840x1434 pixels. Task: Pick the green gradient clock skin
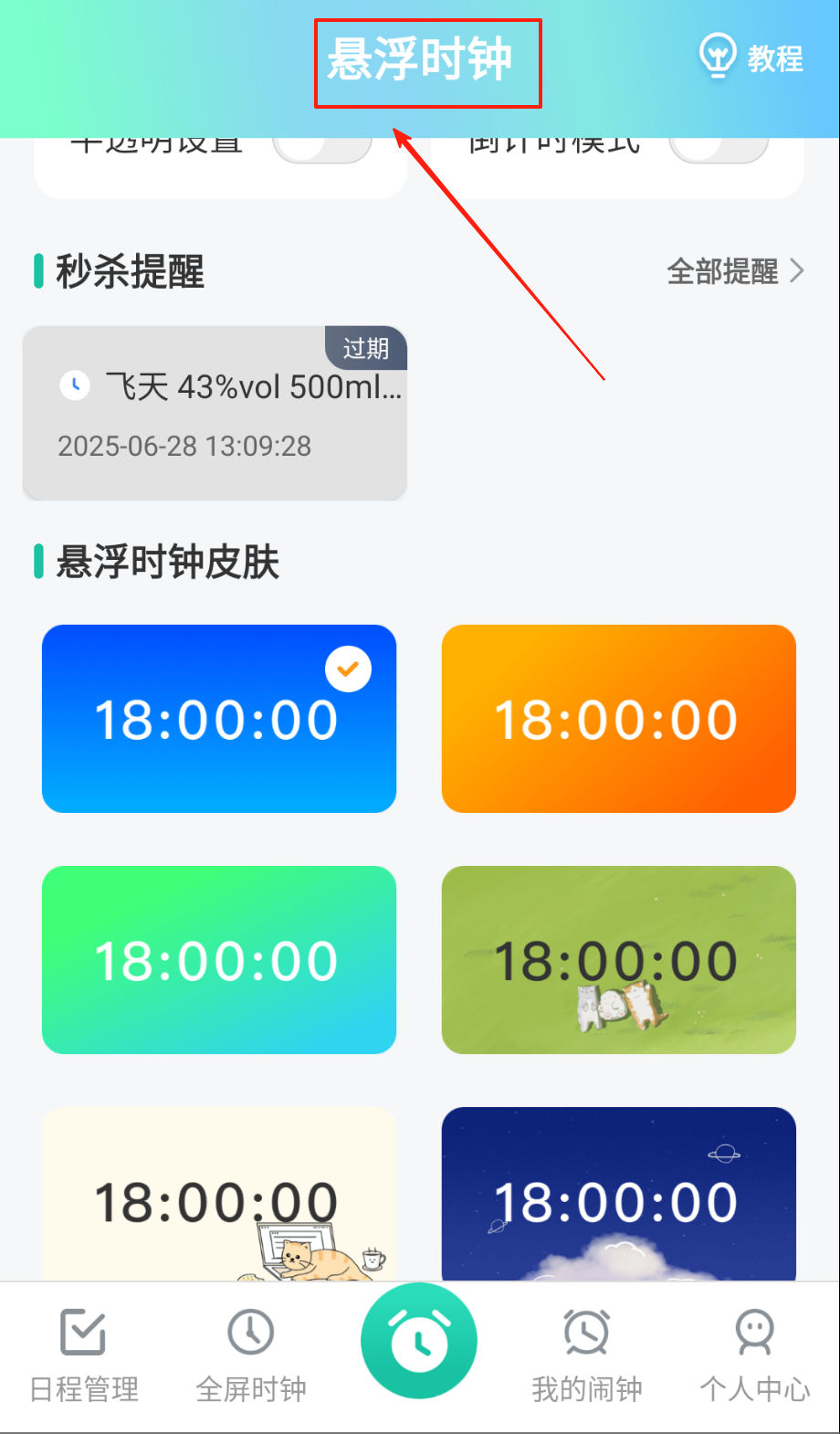pyautogui.click(x=219, y=960)
